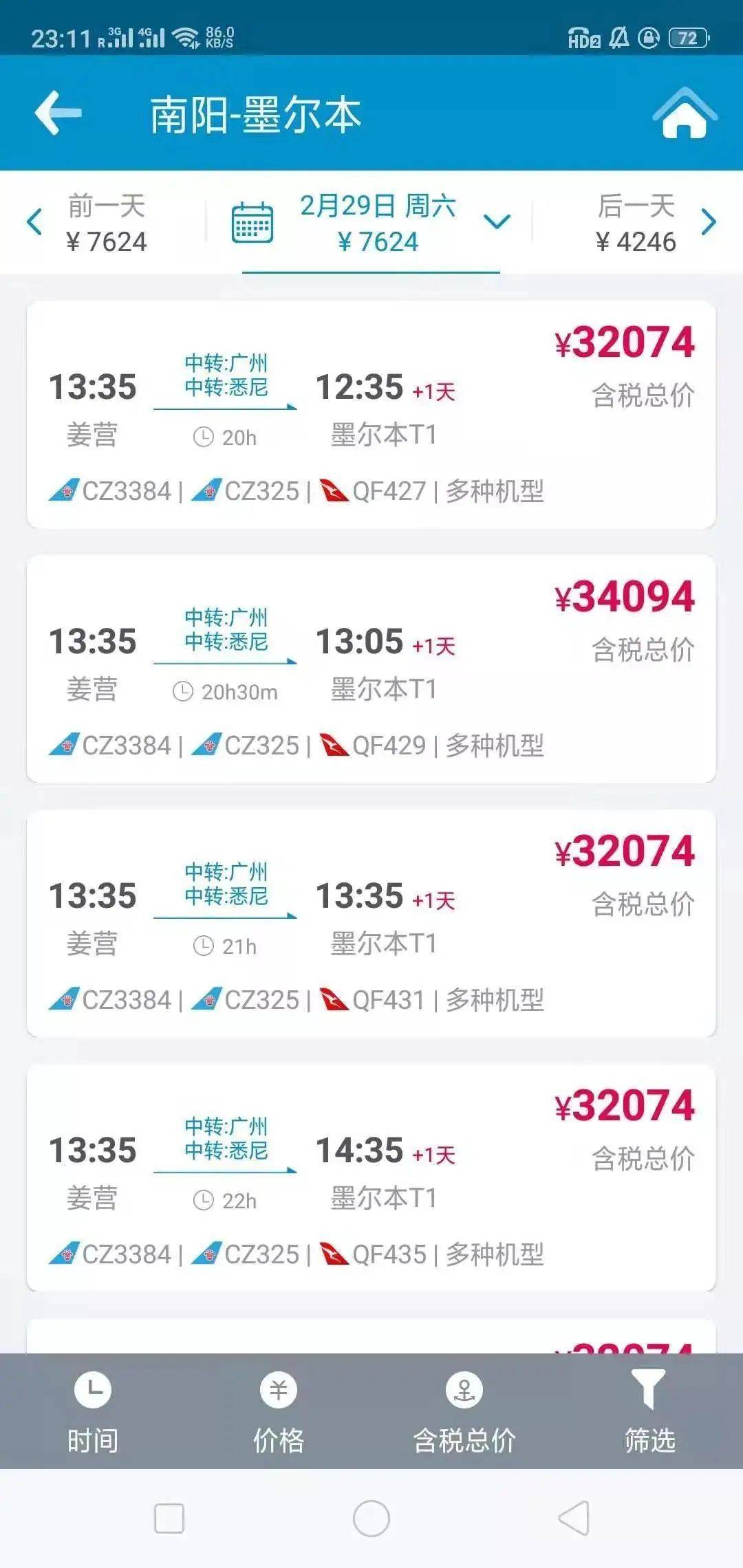Go back from 南阳-墨尔本 results
The image size is (743, 1568).
point(58,113)
